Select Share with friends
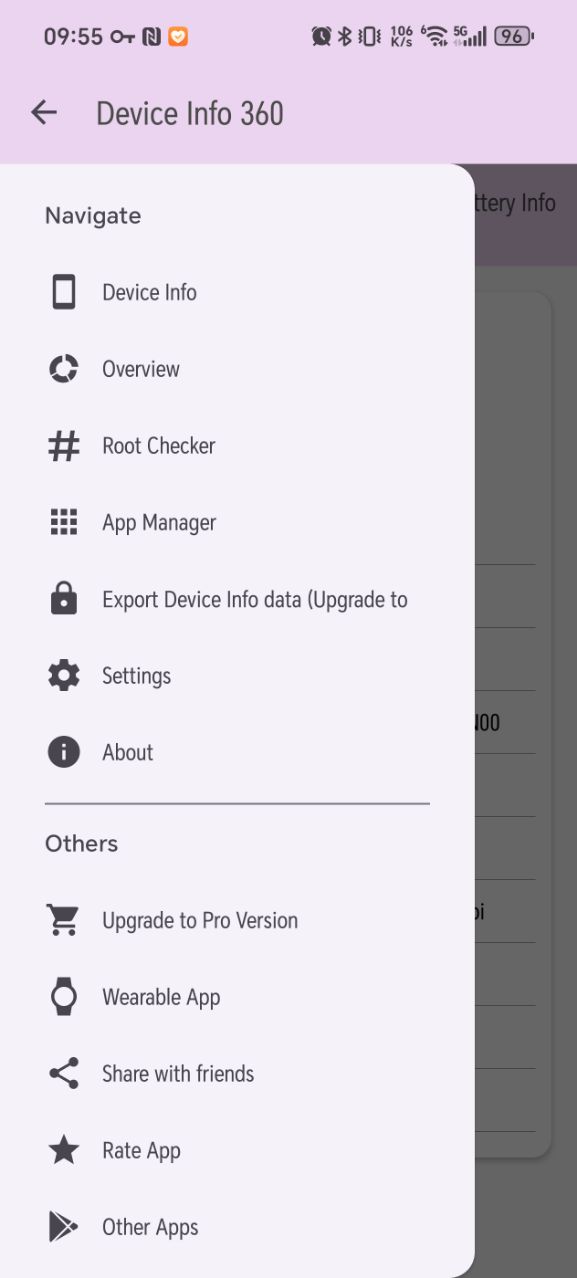Viewport: 577px width, 1278px height. (x=237, y=1074)
